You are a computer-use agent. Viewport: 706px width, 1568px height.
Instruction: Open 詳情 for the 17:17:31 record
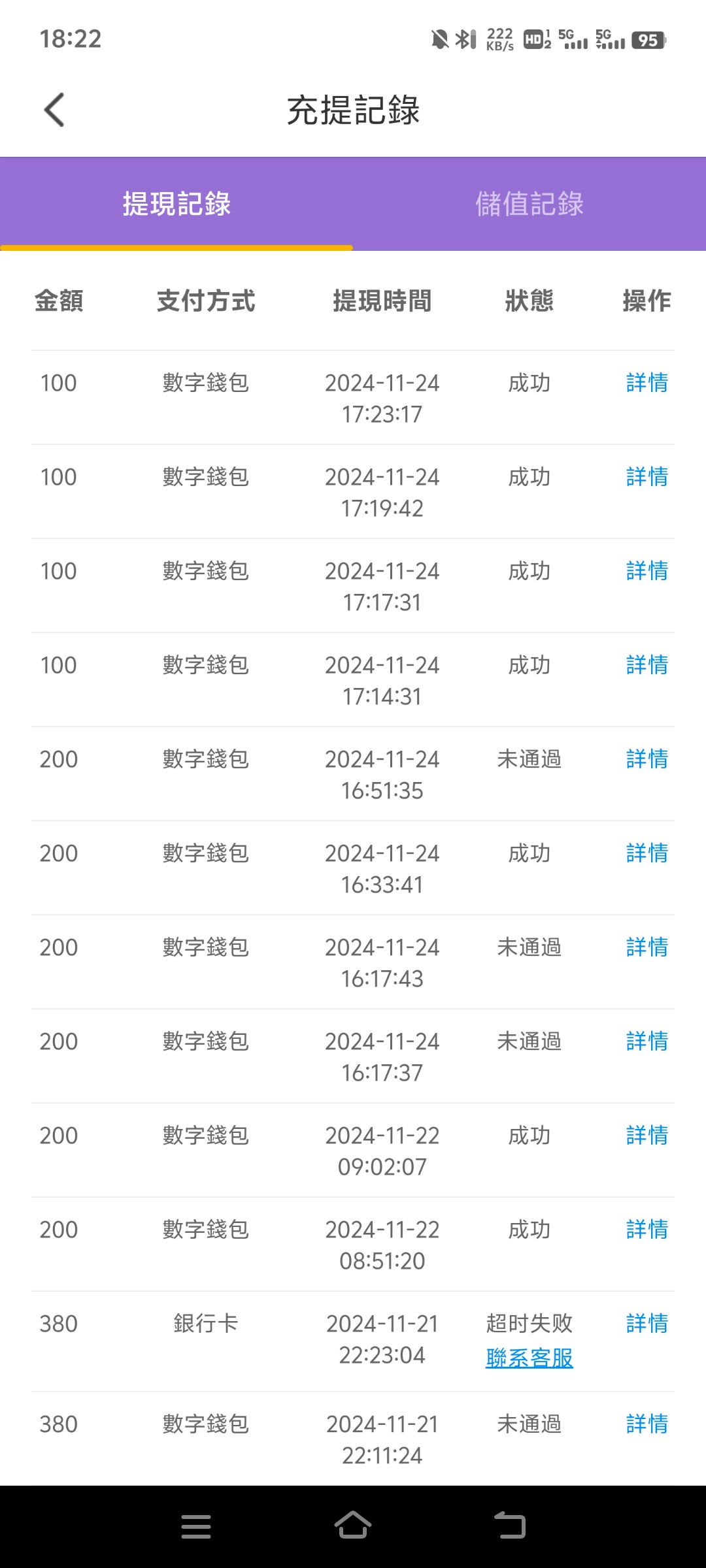[647, 571]
